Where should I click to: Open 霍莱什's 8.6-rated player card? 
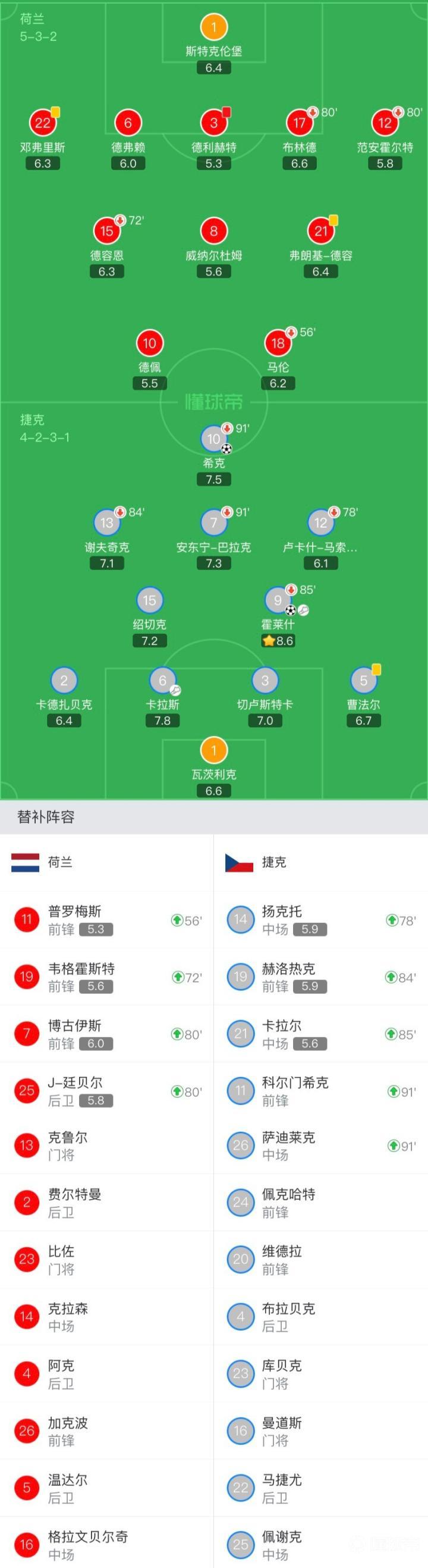pyautogui.click(x=278, y=601)
